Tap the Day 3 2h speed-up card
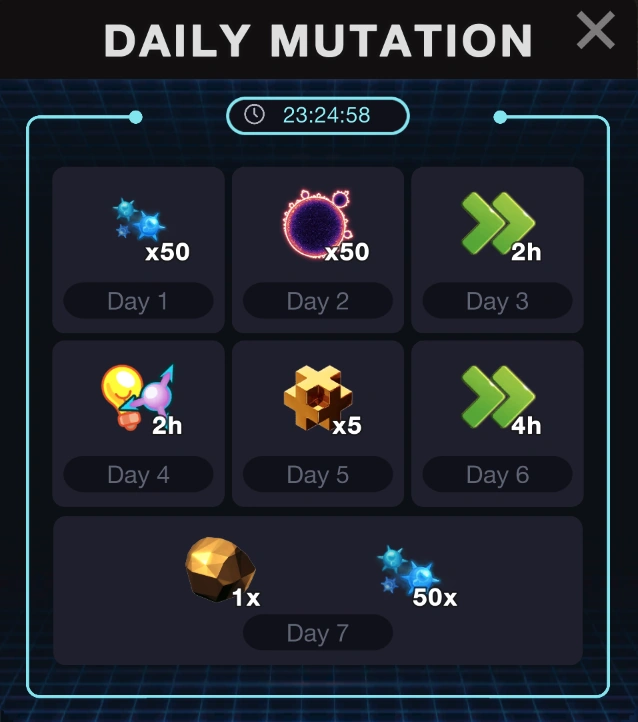638x722 pixels. pos(497,249)
